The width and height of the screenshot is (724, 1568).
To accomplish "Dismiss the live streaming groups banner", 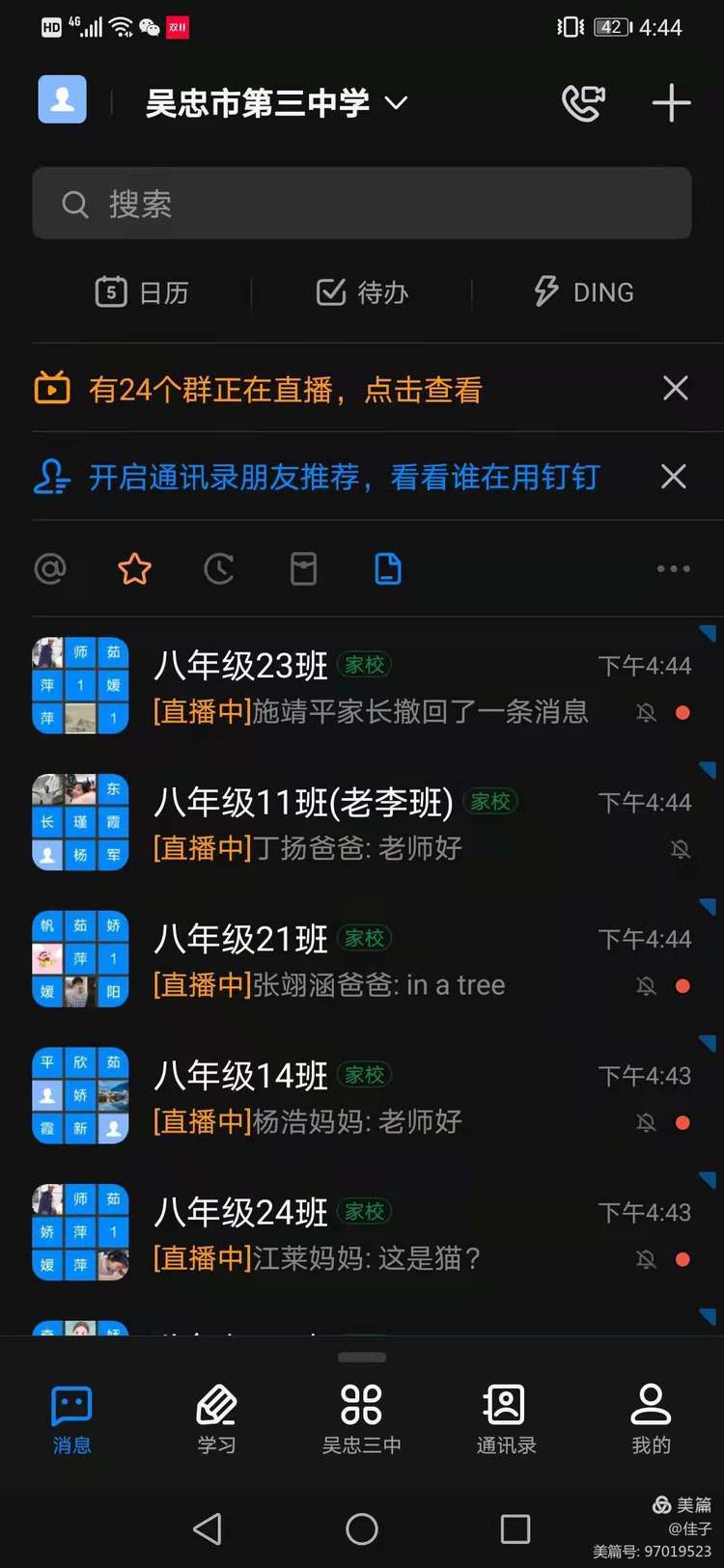I will 675,389.
